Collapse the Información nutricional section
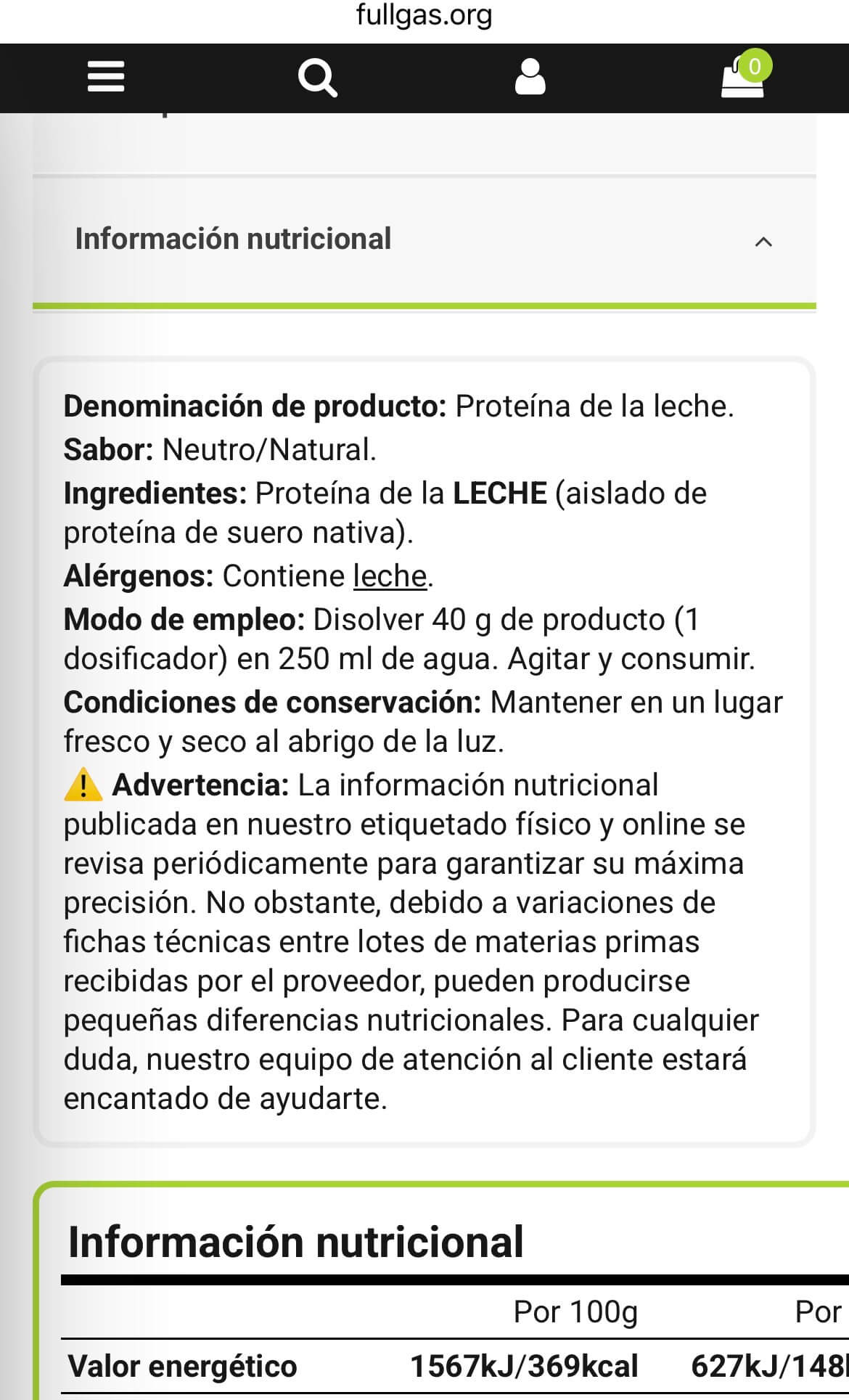The width and height of the screenshot is (849, 1400). 763,242
